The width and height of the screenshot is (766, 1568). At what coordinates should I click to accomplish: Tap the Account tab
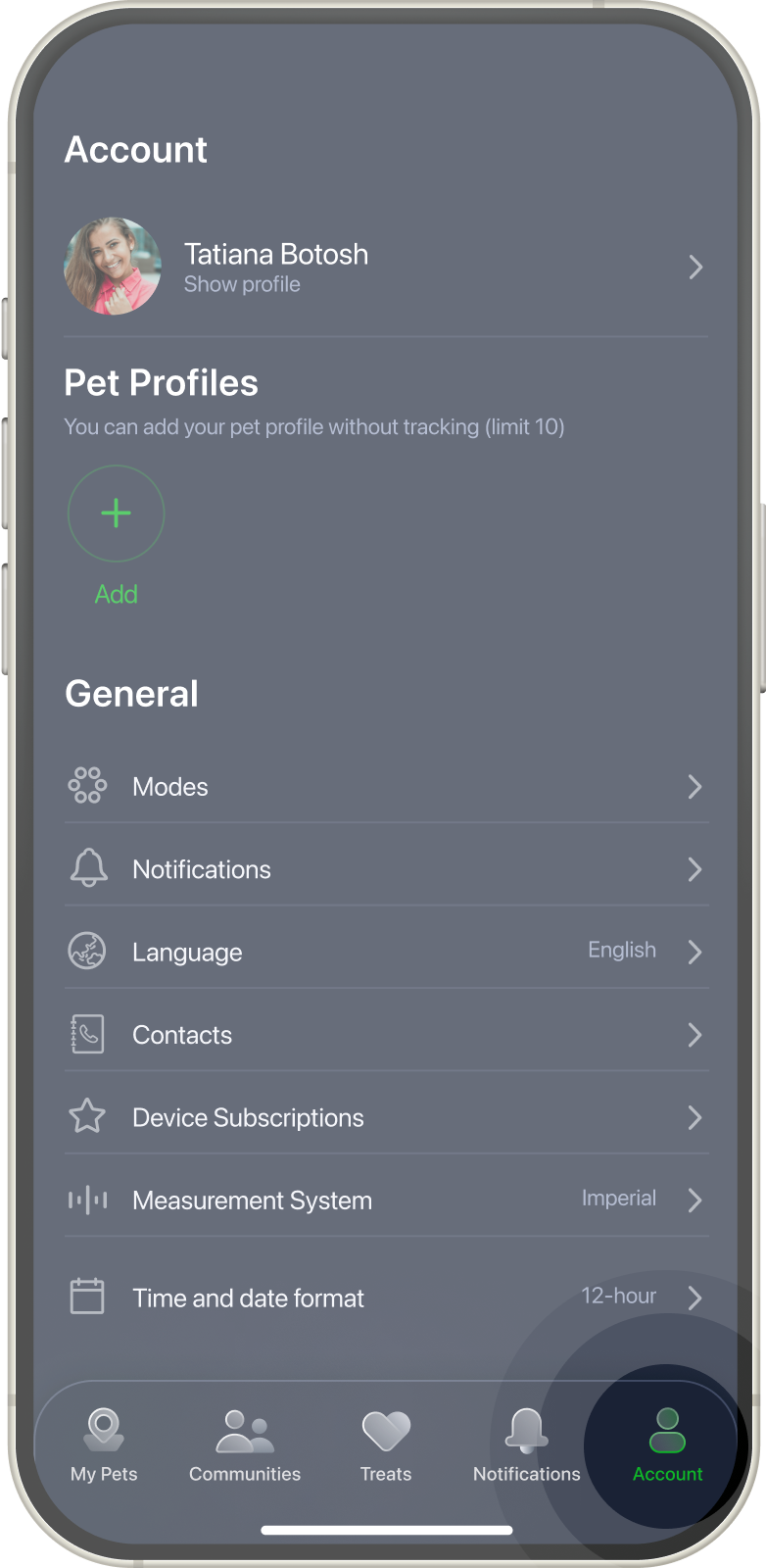coord(668,1445)
